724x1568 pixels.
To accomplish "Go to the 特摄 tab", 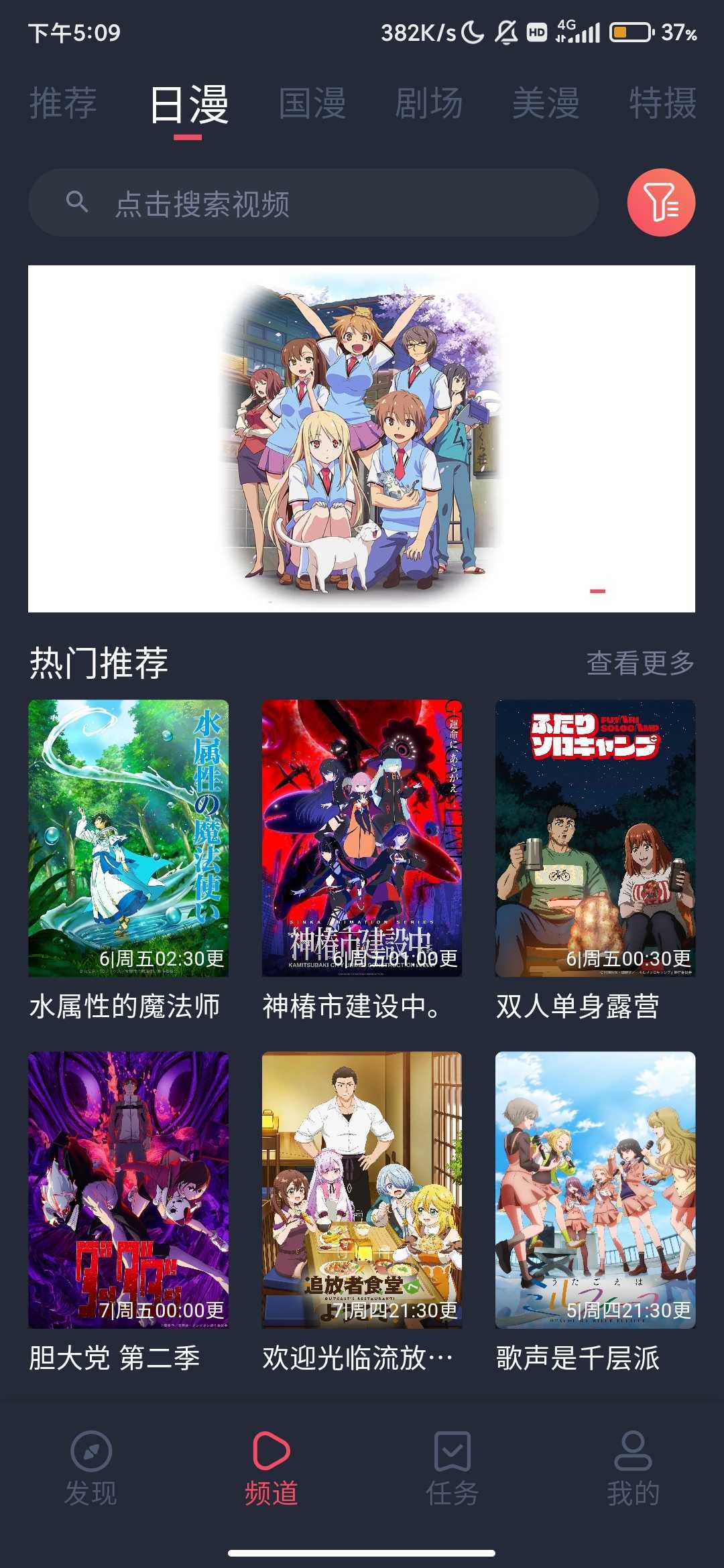I will tap(662, 104).
